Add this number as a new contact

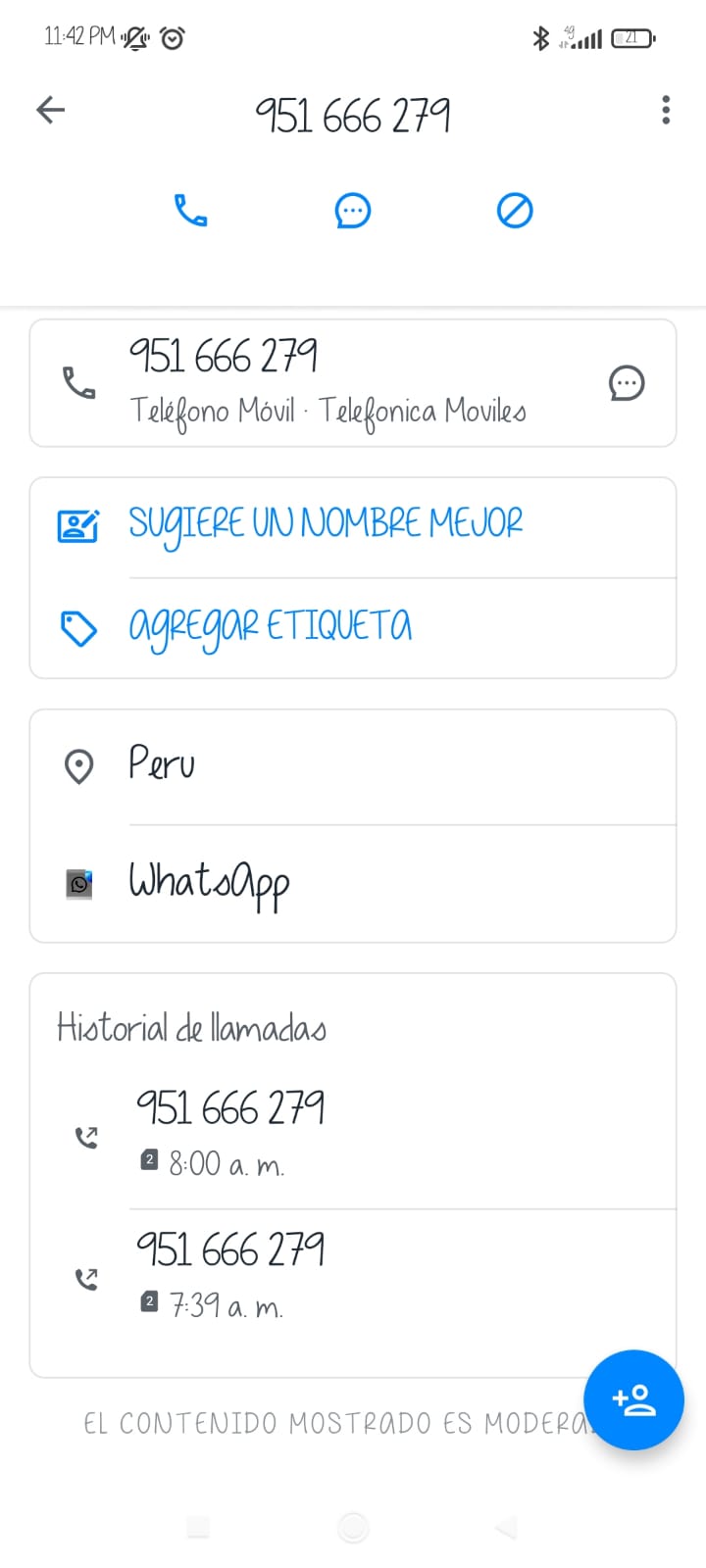633,1399
